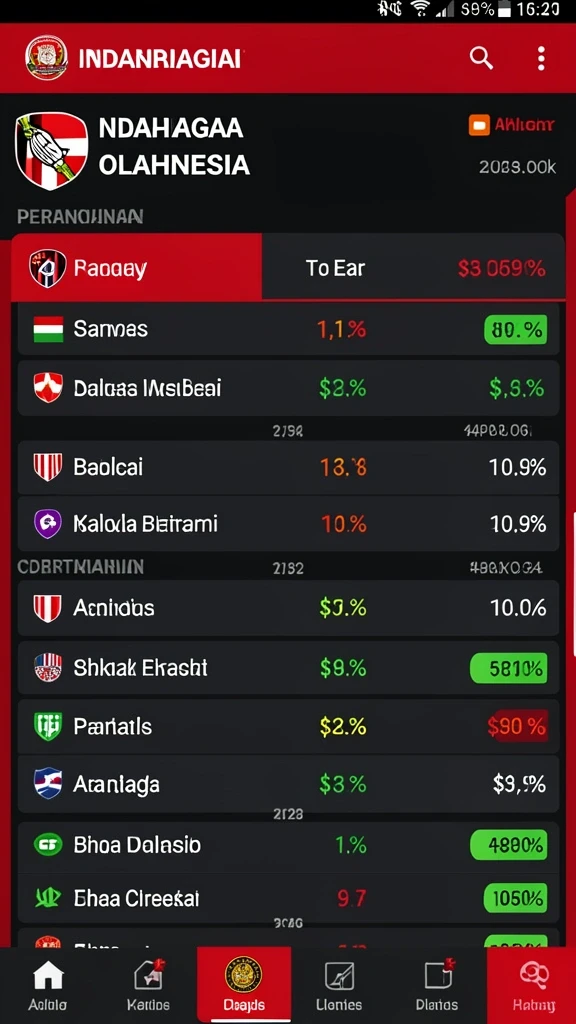Open the search icon in the app bar
576x1024 pixels.
(x=481, y=58)
